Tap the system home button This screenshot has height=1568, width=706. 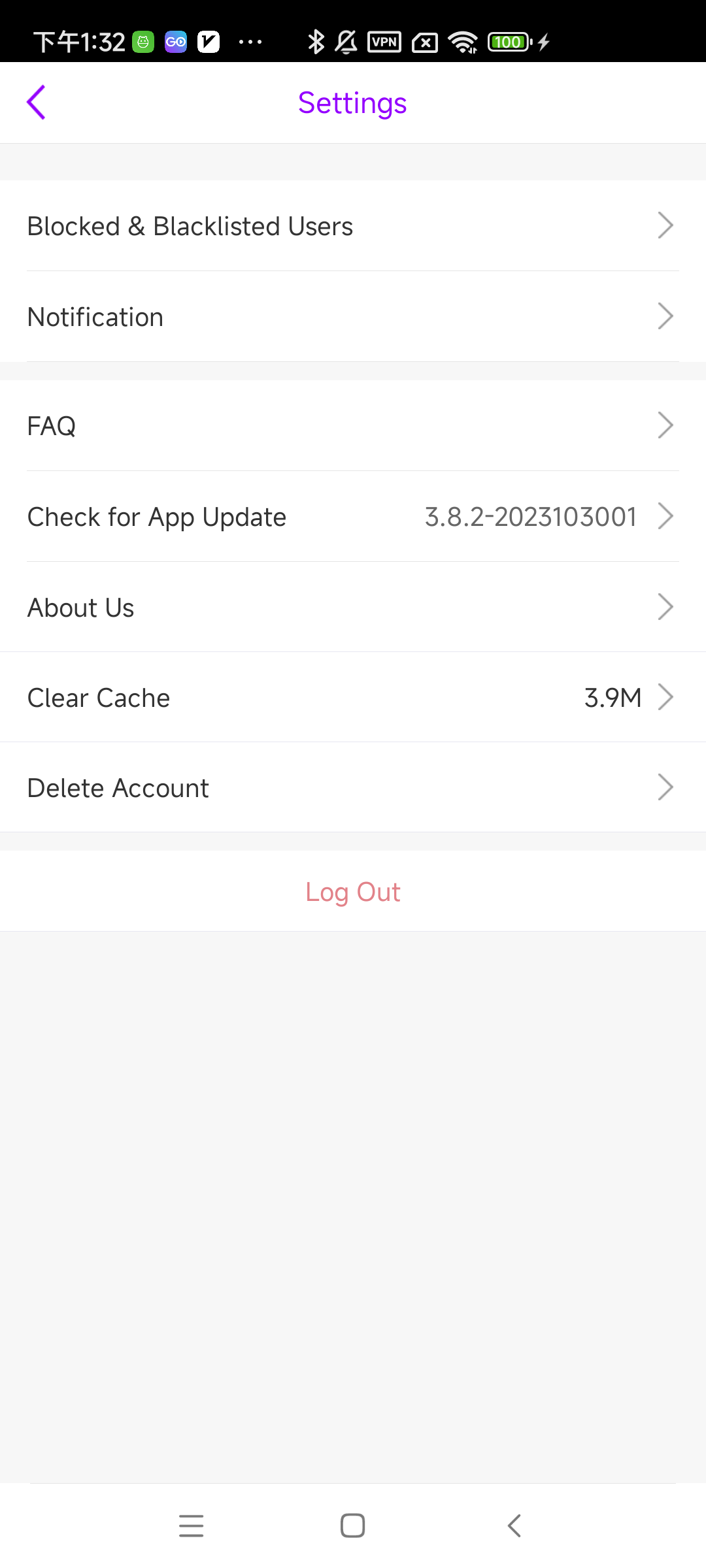point(353,1526)
